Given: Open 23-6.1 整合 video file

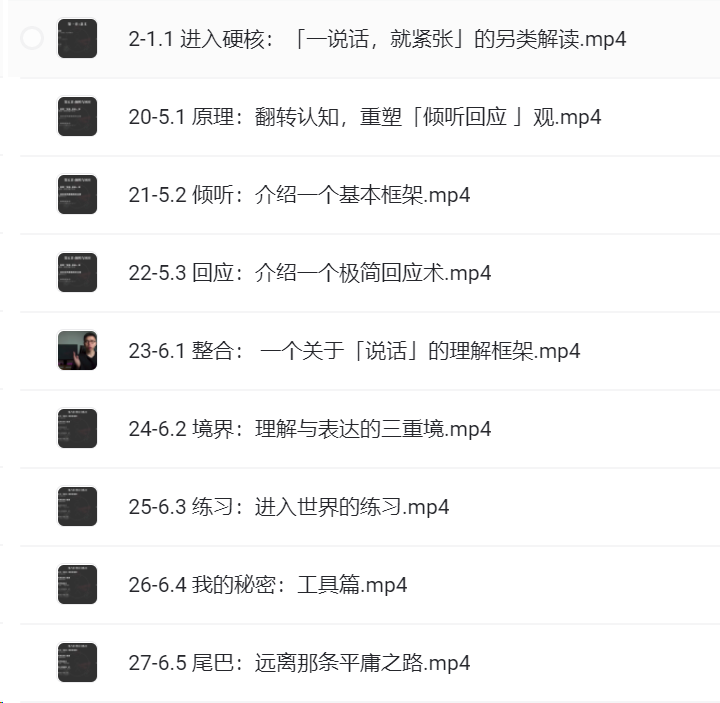Looking at the screenshot, I should coord(354,351).
